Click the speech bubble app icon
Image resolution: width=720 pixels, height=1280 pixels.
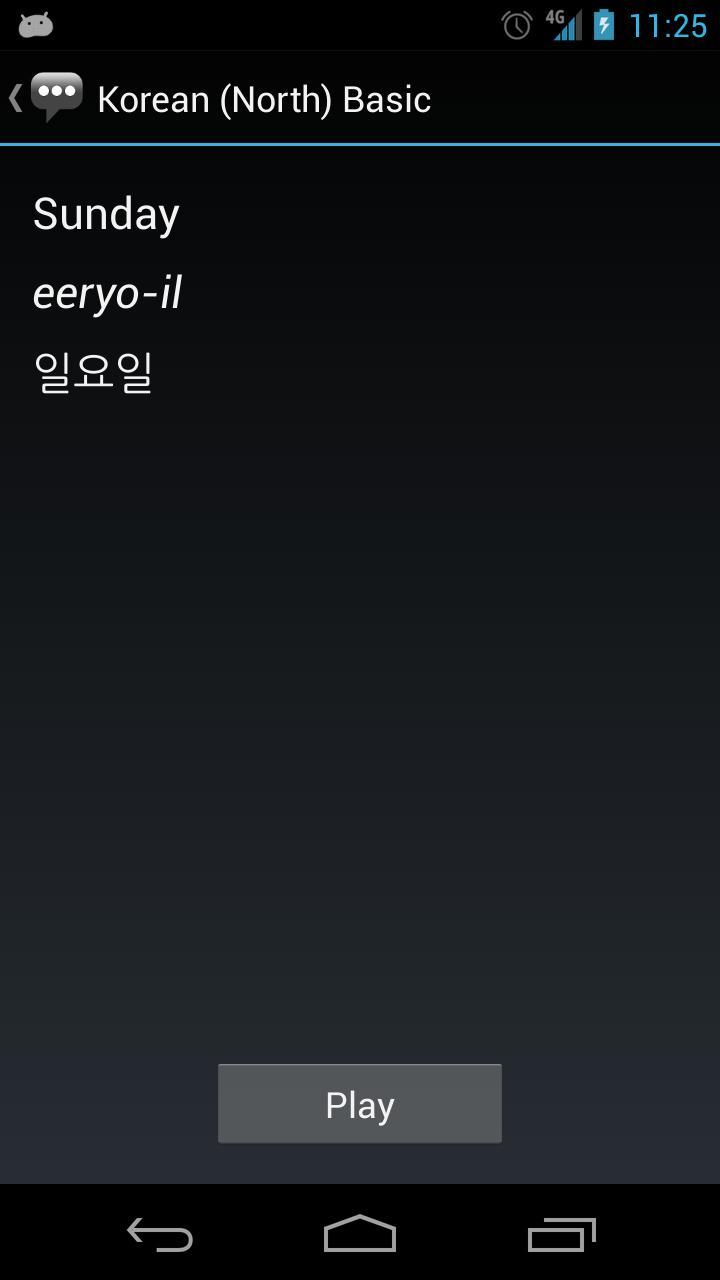click(58, 95)
